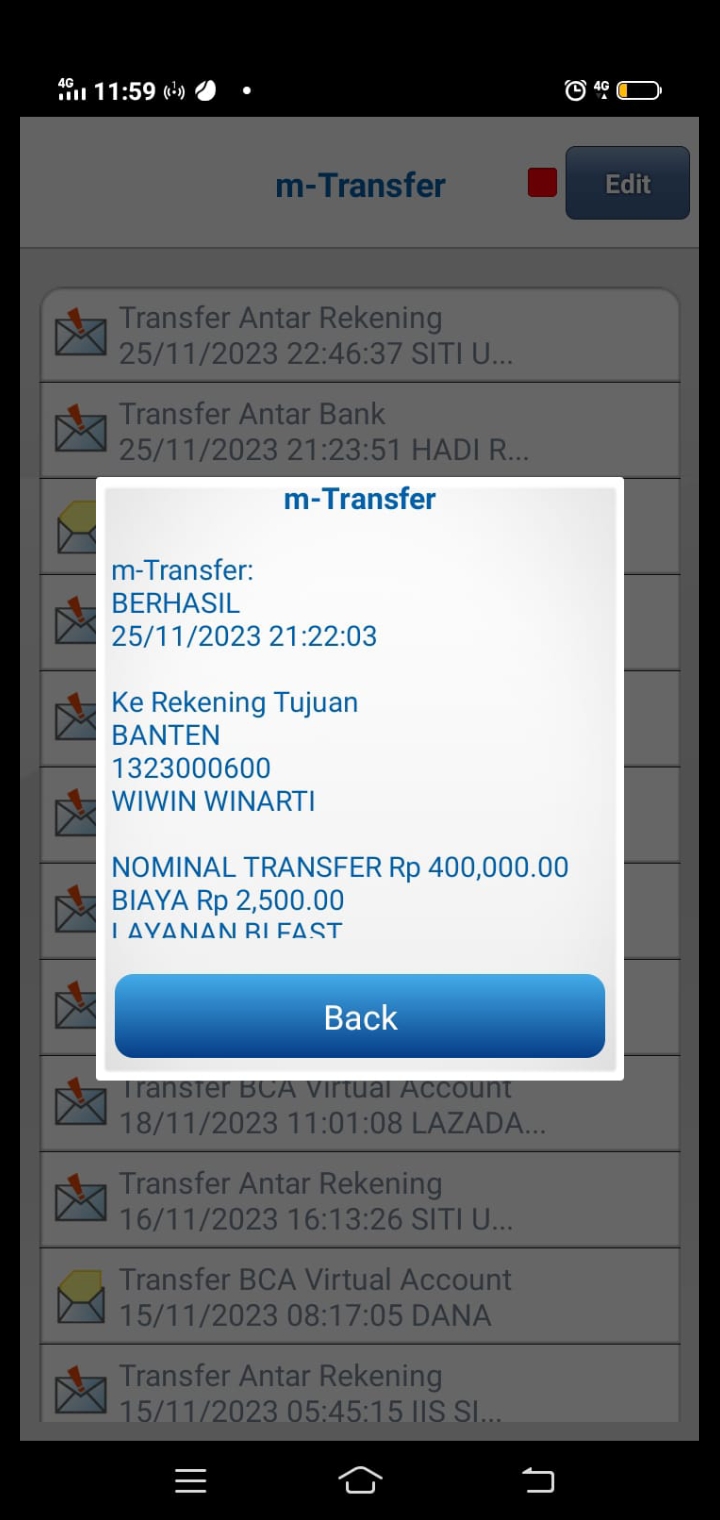Tap the system back navigation button
Viewport: 720px width, 1520px height.
538,1480
